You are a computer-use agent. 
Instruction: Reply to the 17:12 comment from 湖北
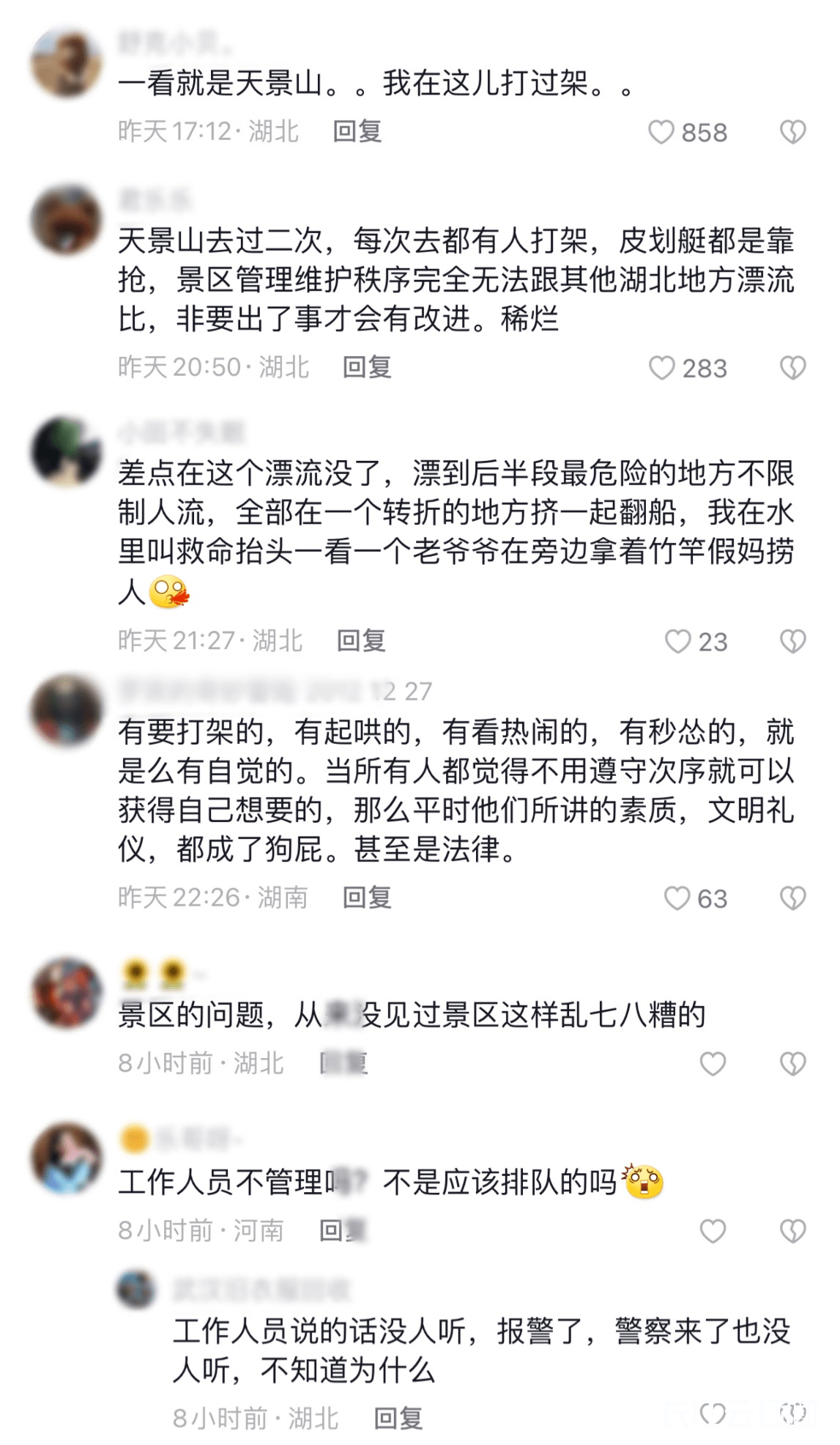click(x=357, y=132)
